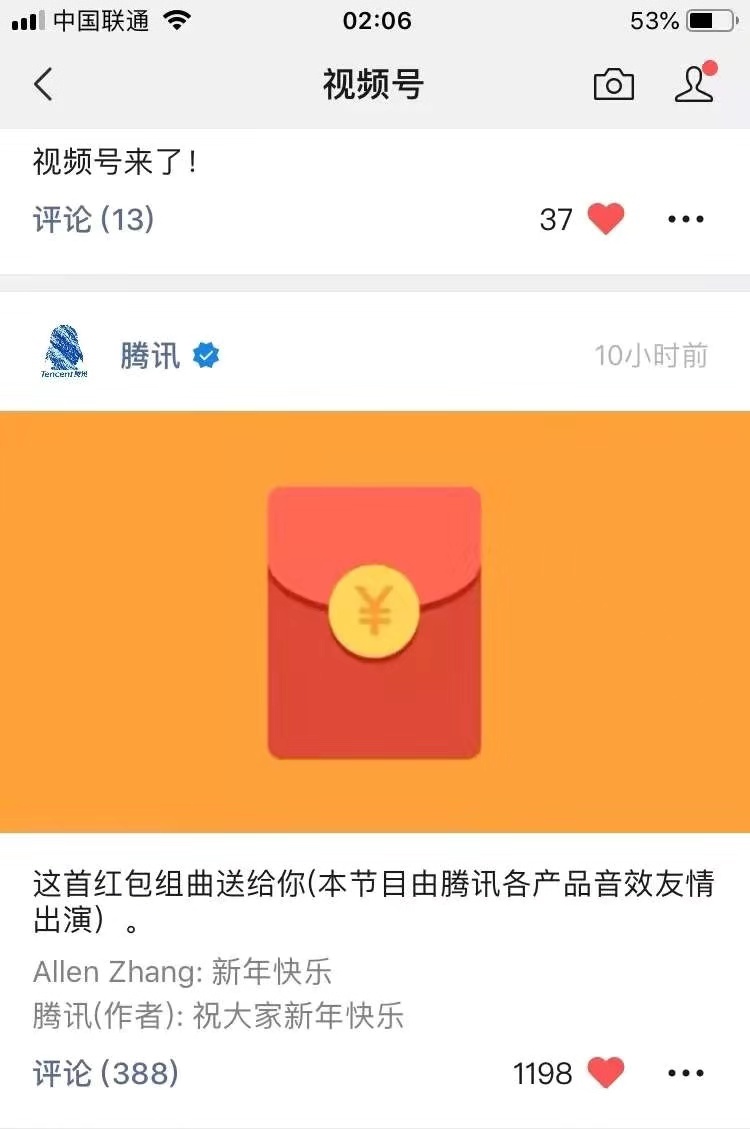Open more options for the 视频号来了 post
The height and width of the screenshot is (1129, 750).
click(x=685, y=219)
